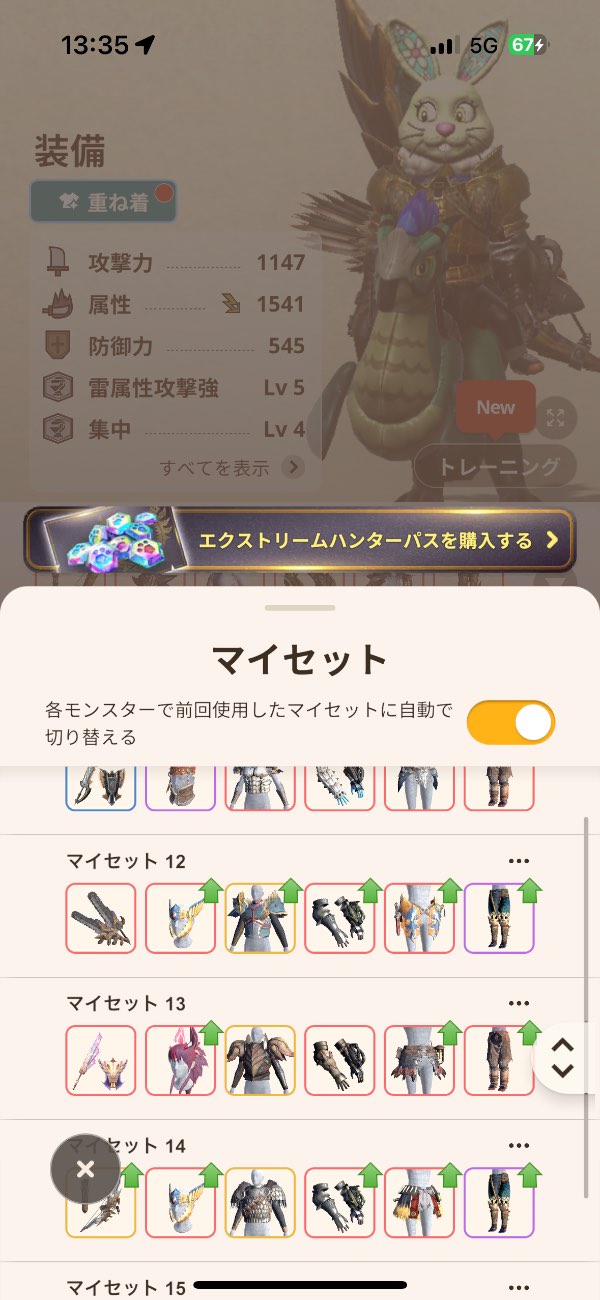Open the 重ね着 layered armor button
This screenshot has height=1300, width=600.
click(x=103, y=201)
